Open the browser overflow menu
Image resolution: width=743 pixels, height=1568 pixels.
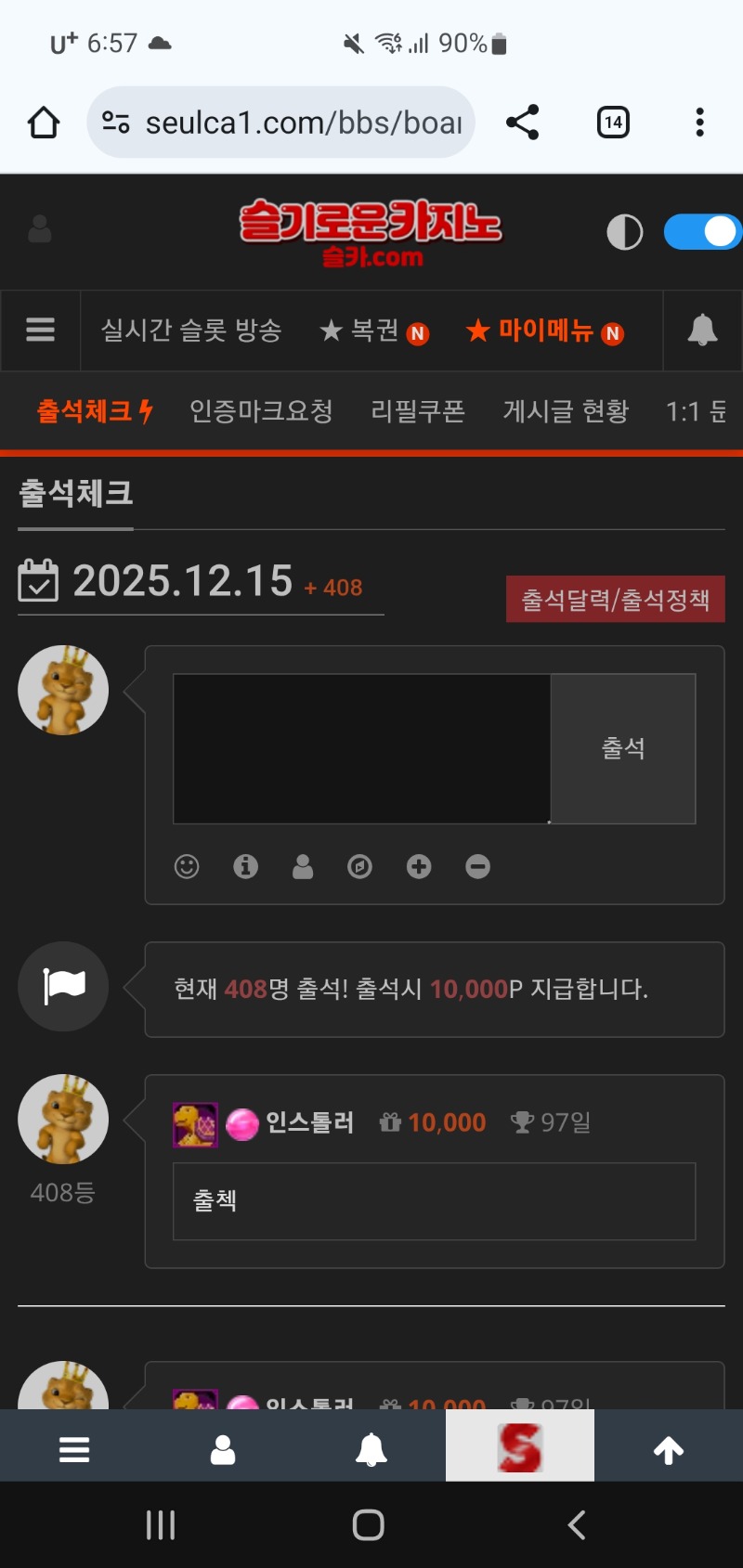pos(699,123)
